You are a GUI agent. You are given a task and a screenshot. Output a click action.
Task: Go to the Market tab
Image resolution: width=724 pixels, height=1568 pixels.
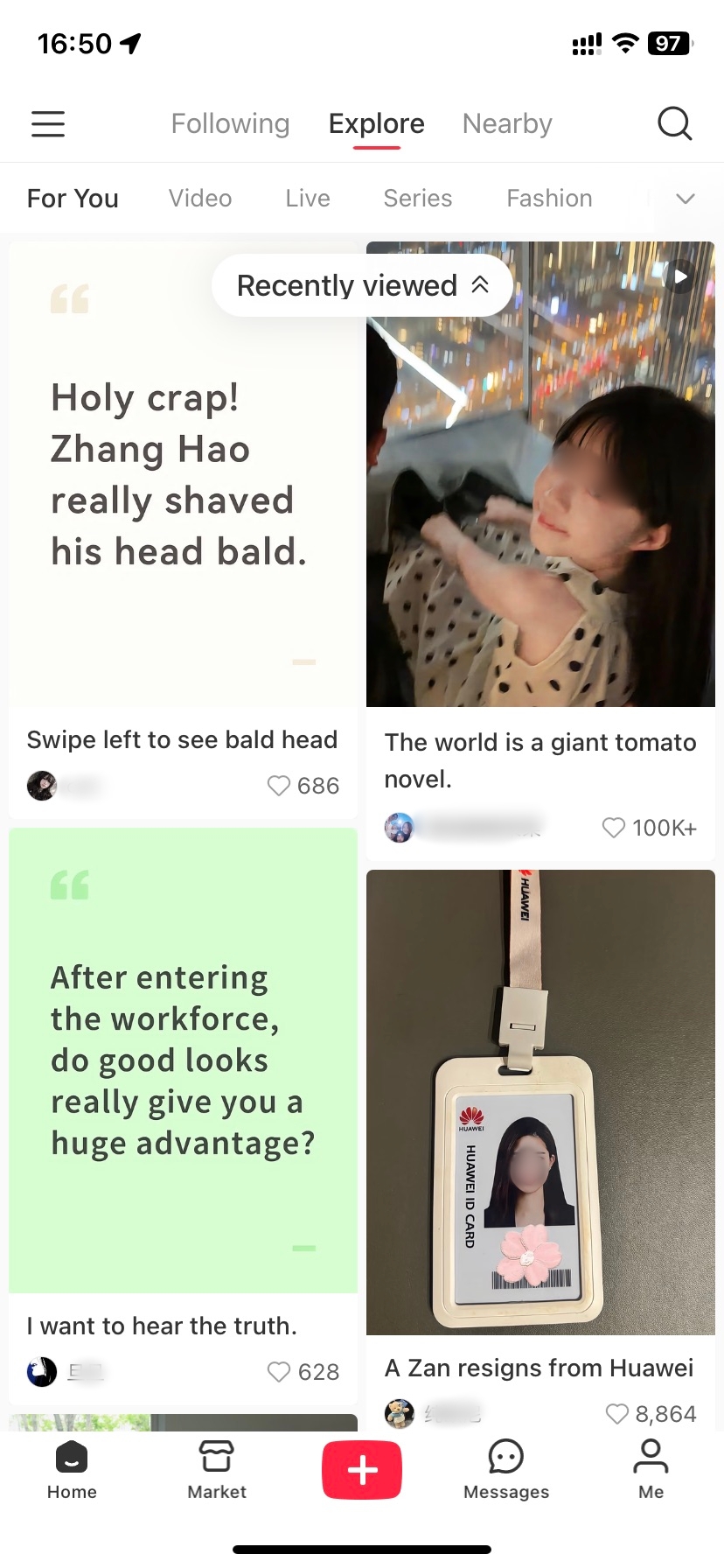tap(217, 1470)
